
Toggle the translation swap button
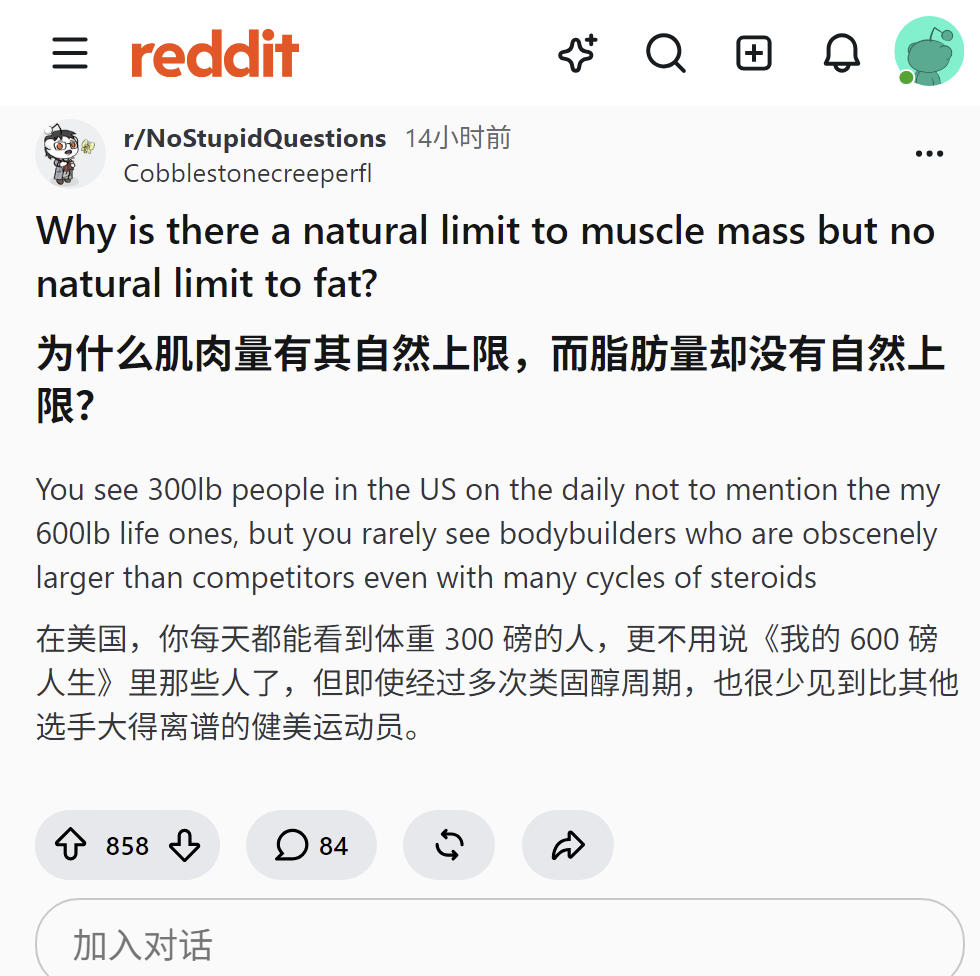pyautogui.click(x=449, y=845)
